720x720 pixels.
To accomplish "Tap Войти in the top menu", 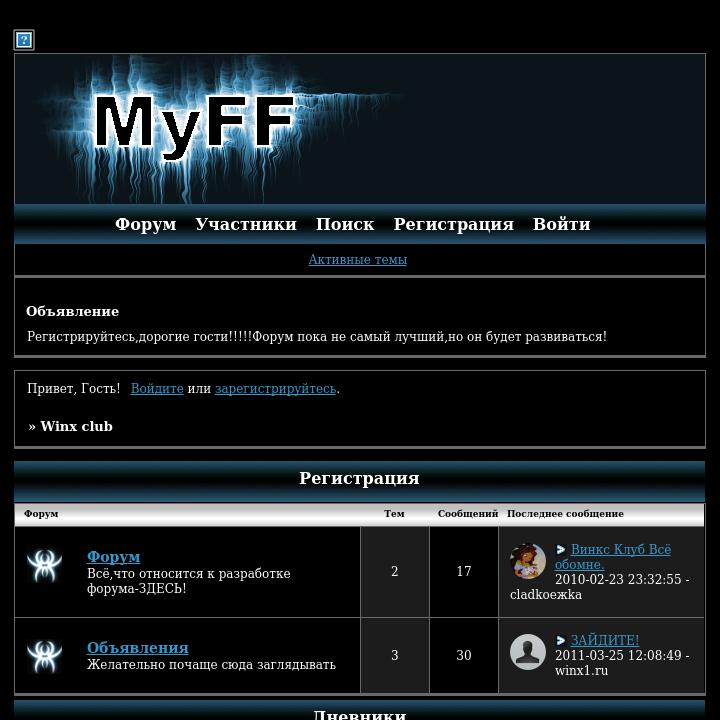I will 561,224.
